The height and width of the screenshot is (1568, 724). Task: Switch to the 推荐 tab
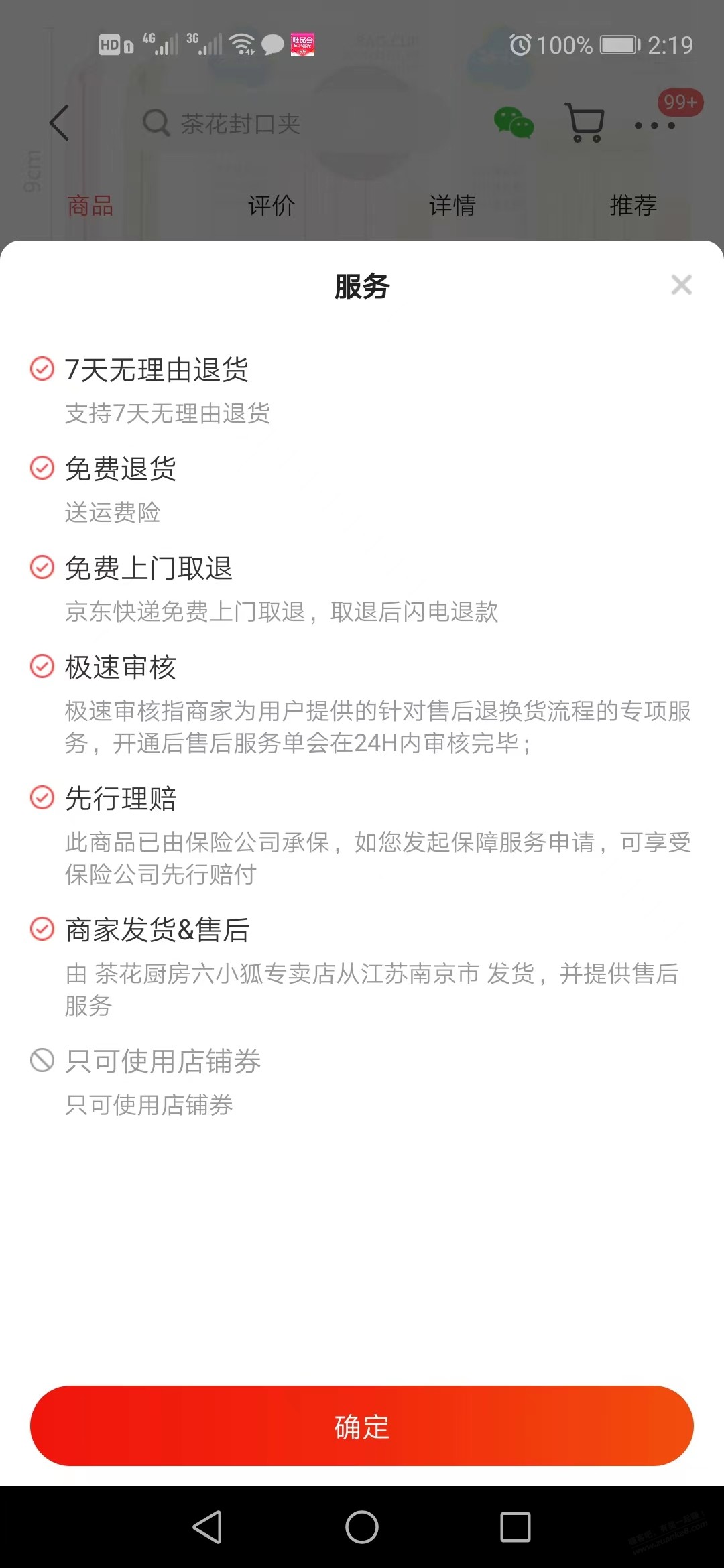(633, 205)
